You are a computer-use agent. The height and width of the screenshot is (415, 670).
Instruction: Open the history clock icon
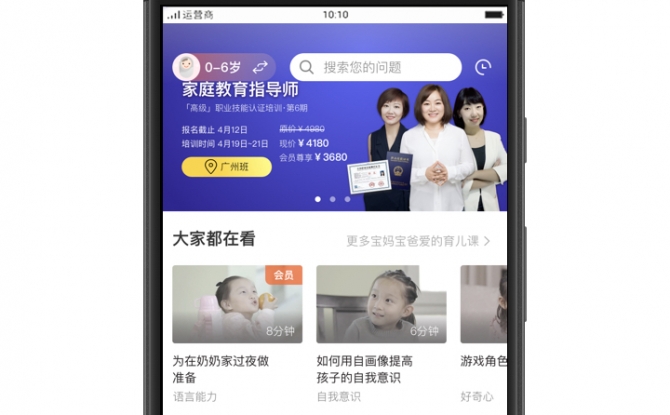tap(483, 67)
